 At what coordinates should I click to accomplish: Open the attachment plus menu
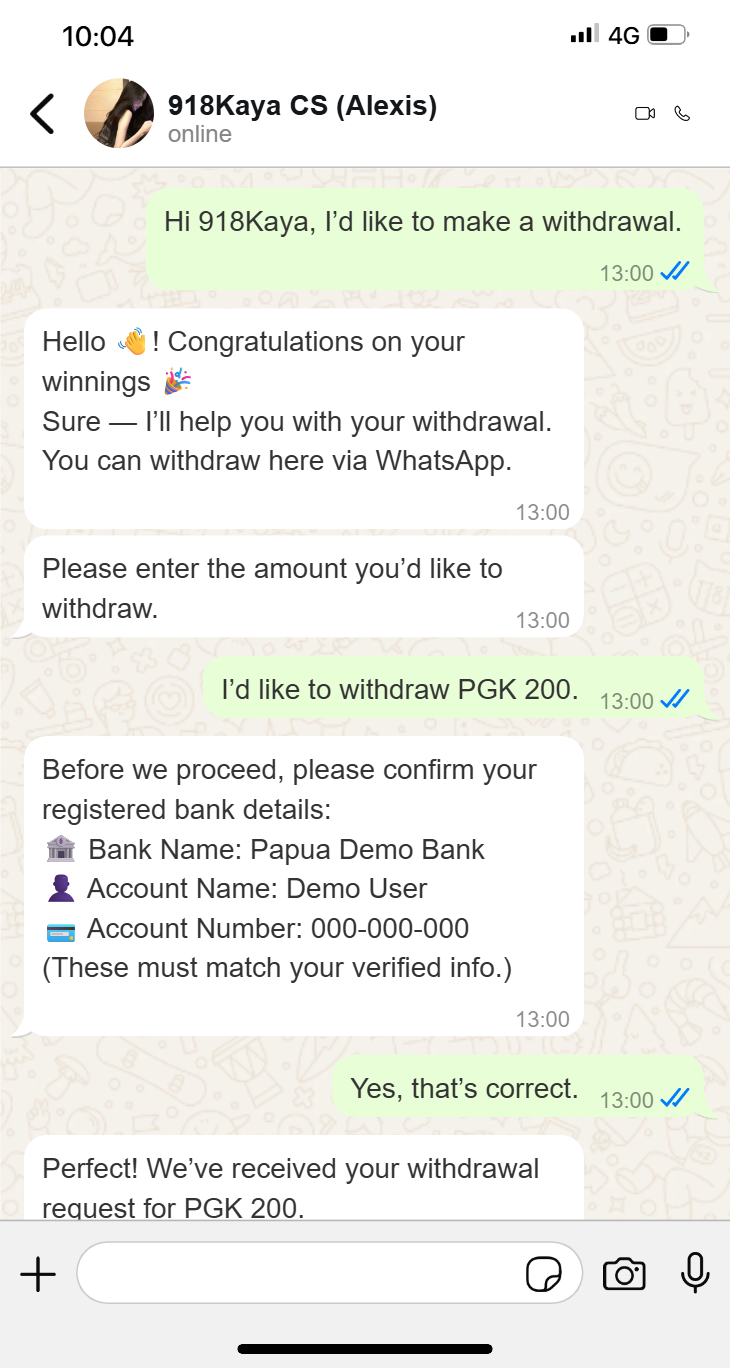click(x=38, y=1274)
